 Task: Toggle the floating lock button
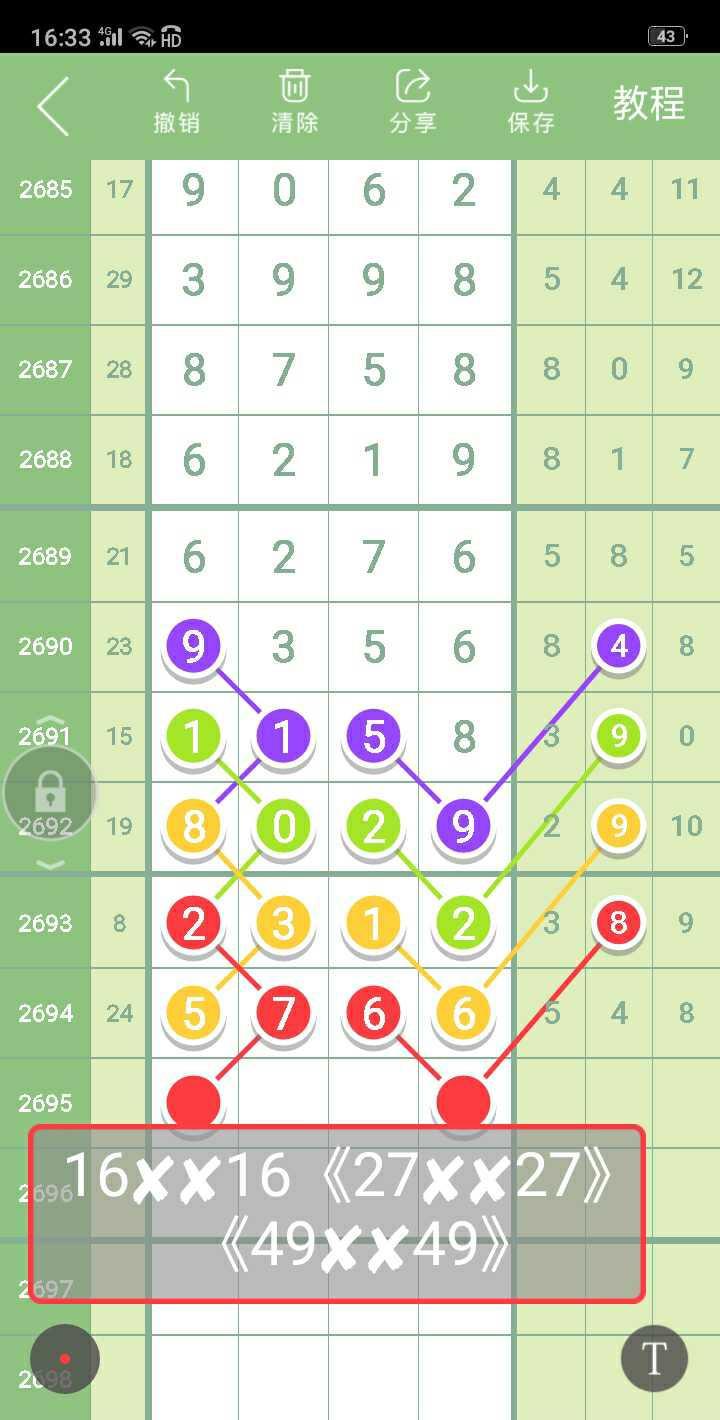(x=50, y=794)
